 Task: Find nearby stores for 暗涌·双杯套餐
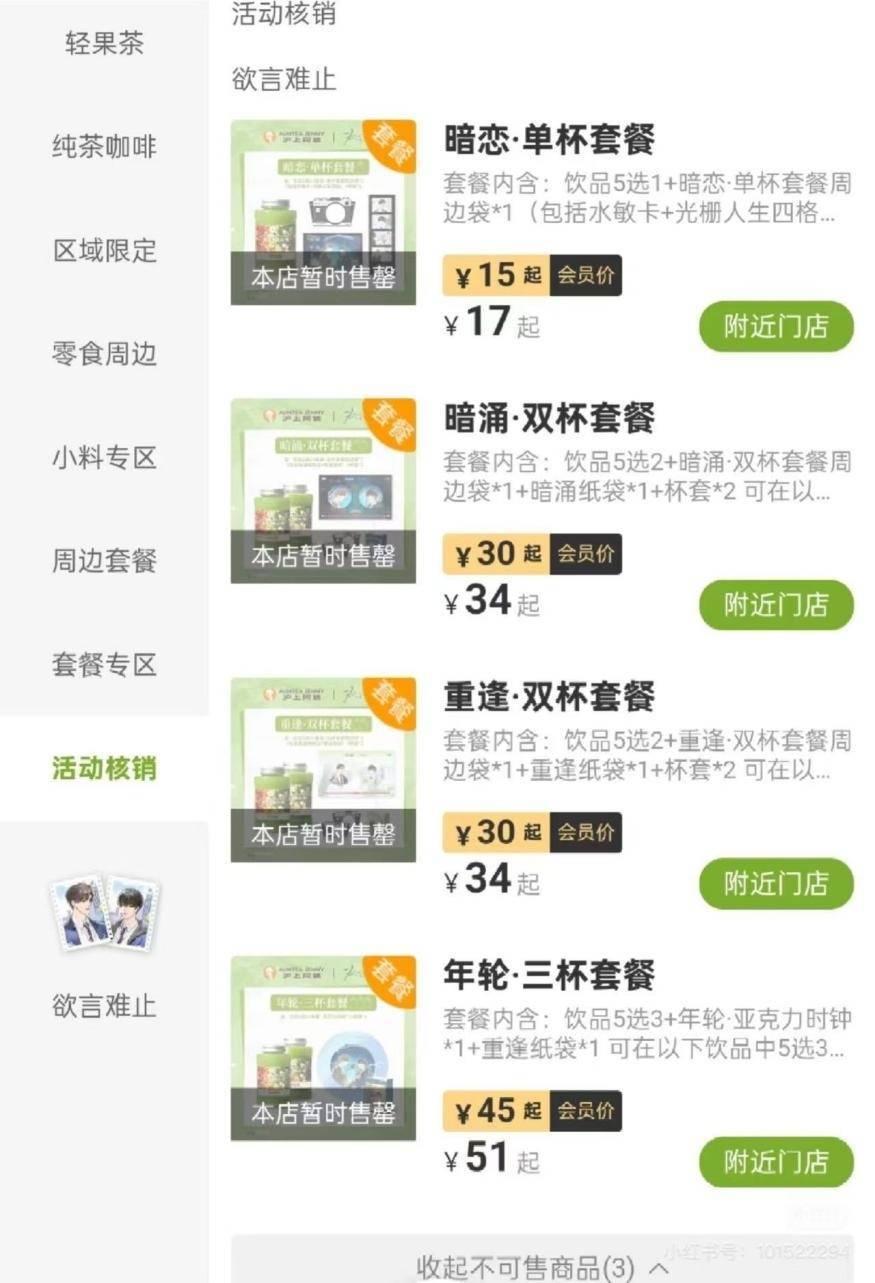click(x=776, y=605)
